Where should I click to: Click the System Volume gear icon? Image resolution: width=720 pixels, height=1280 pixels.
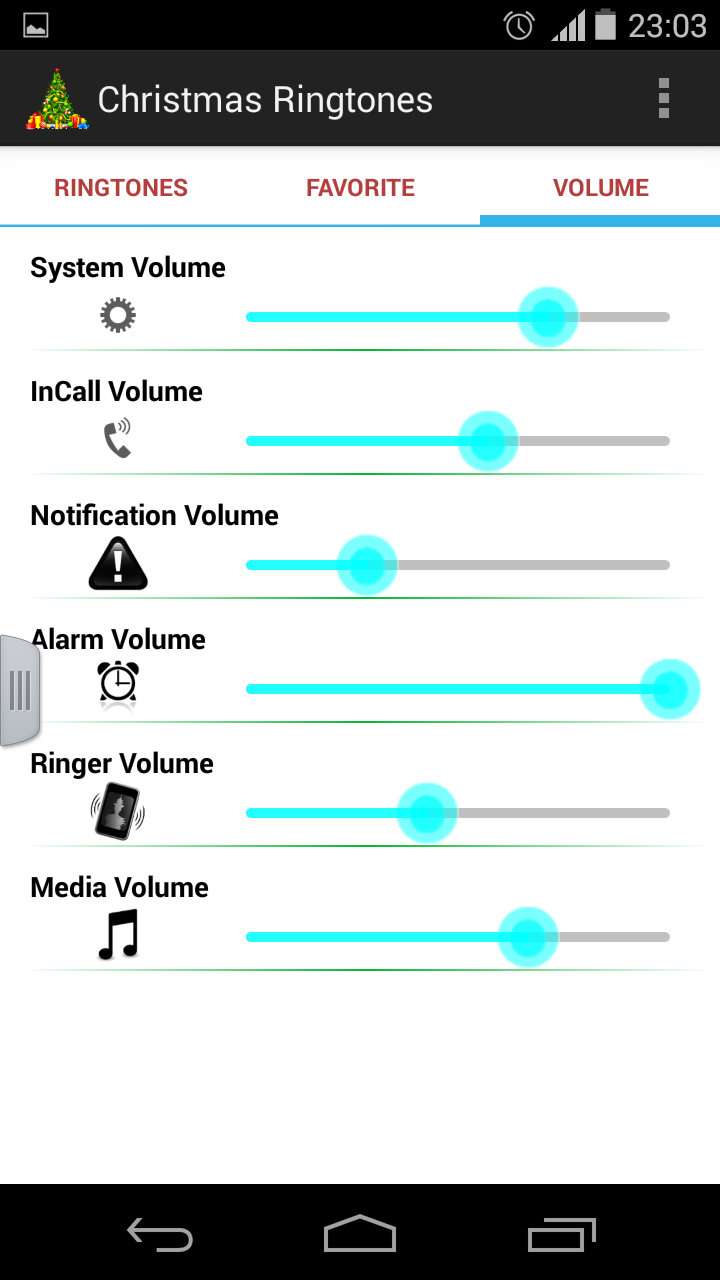(118, 314)
